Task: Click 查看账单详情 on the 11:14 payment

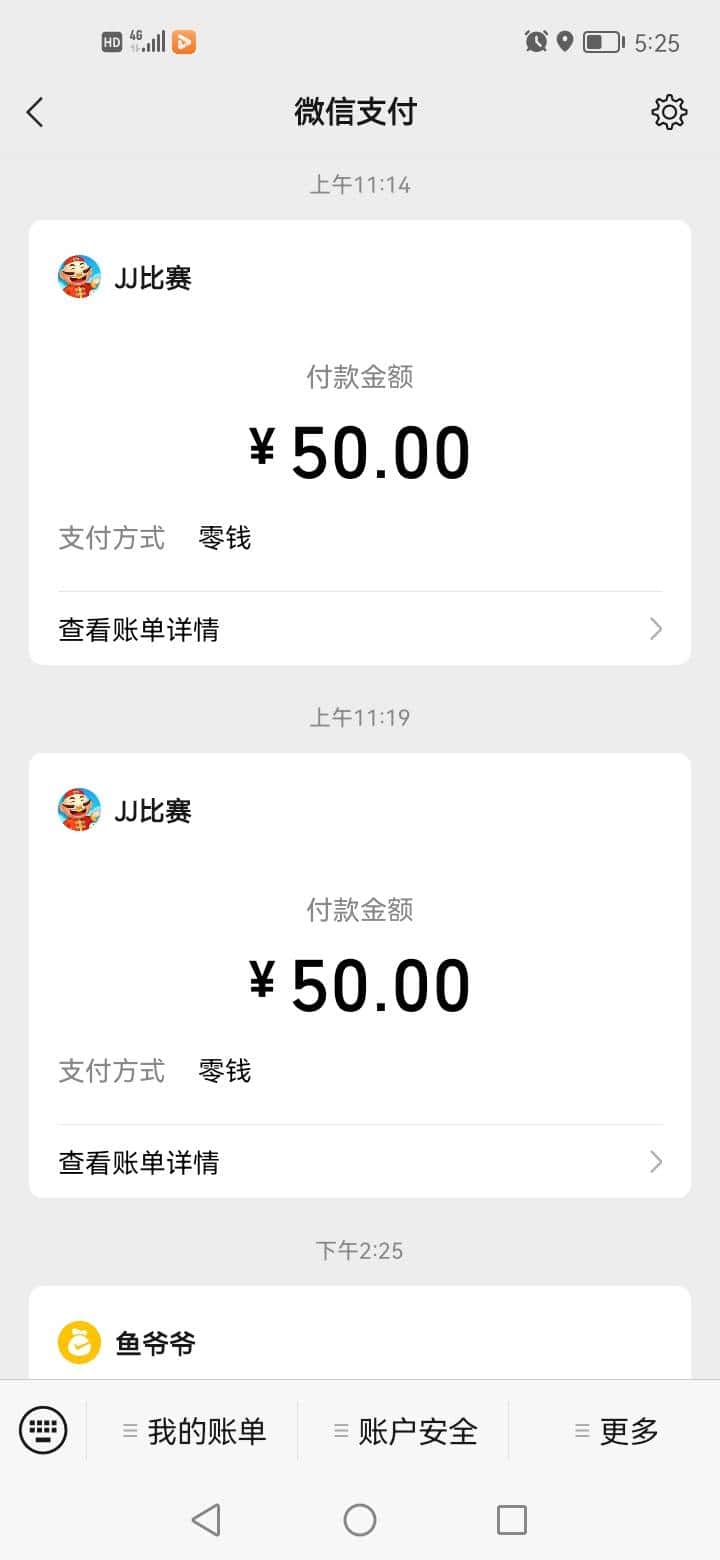Action: pyautogui.click(x=138, y=629)
